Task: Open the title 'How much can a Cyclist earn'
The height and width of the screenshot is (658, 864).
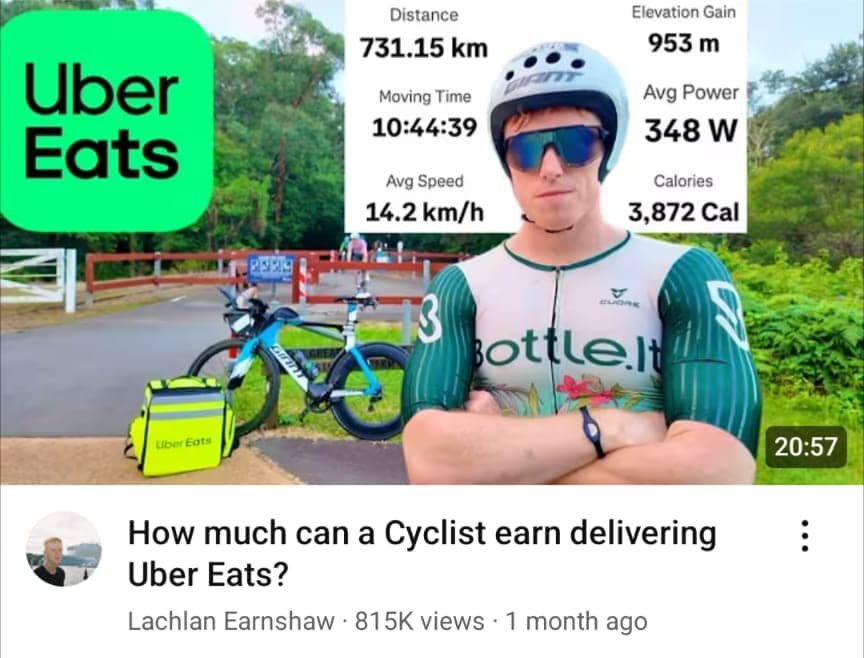Action: coord(420,552)
